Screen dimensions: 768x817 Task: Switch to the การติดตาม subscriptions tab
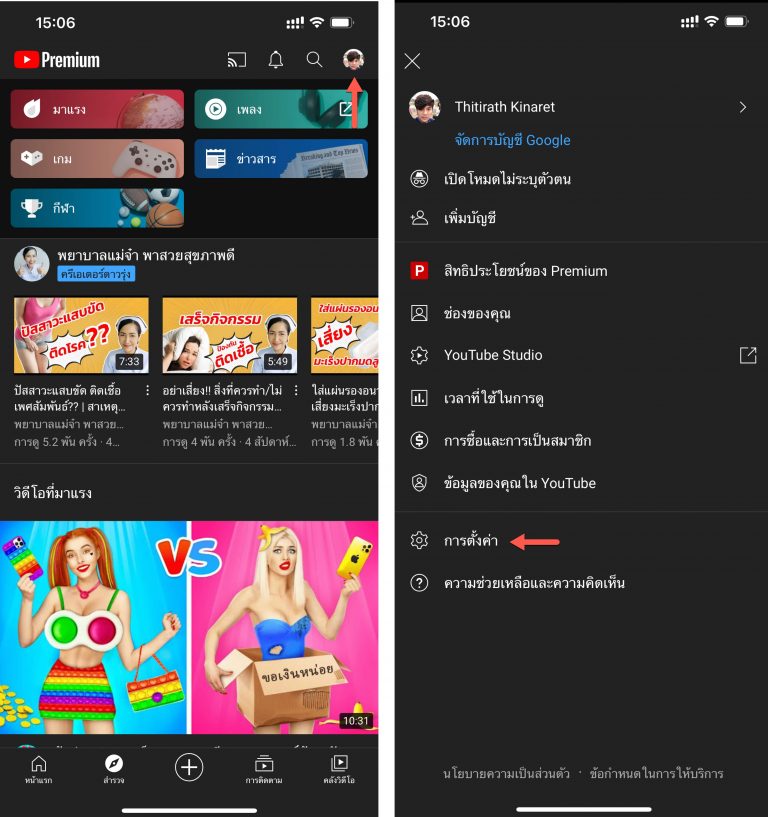click(x=264, y=768)
